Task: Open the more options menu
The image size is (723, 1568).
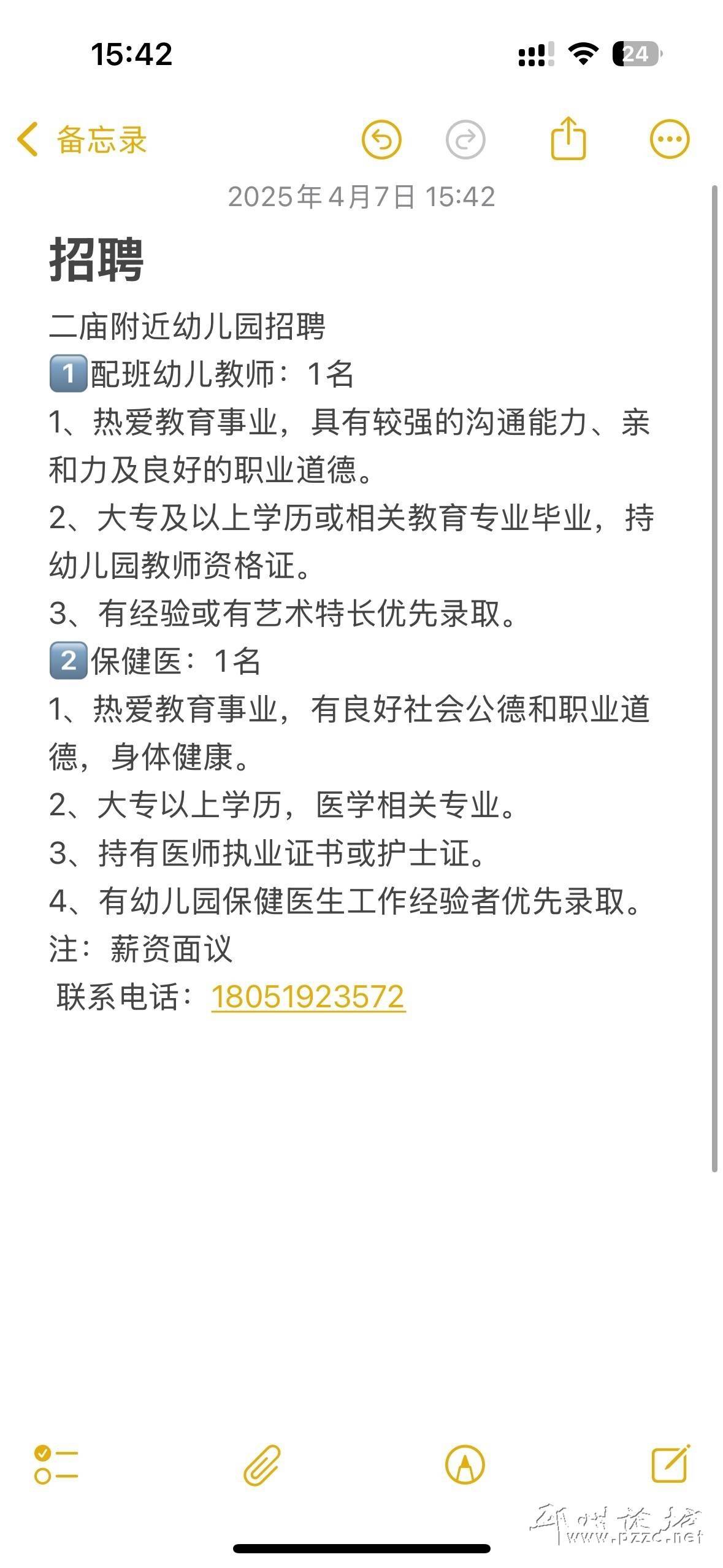Action: tap(669, 139)
